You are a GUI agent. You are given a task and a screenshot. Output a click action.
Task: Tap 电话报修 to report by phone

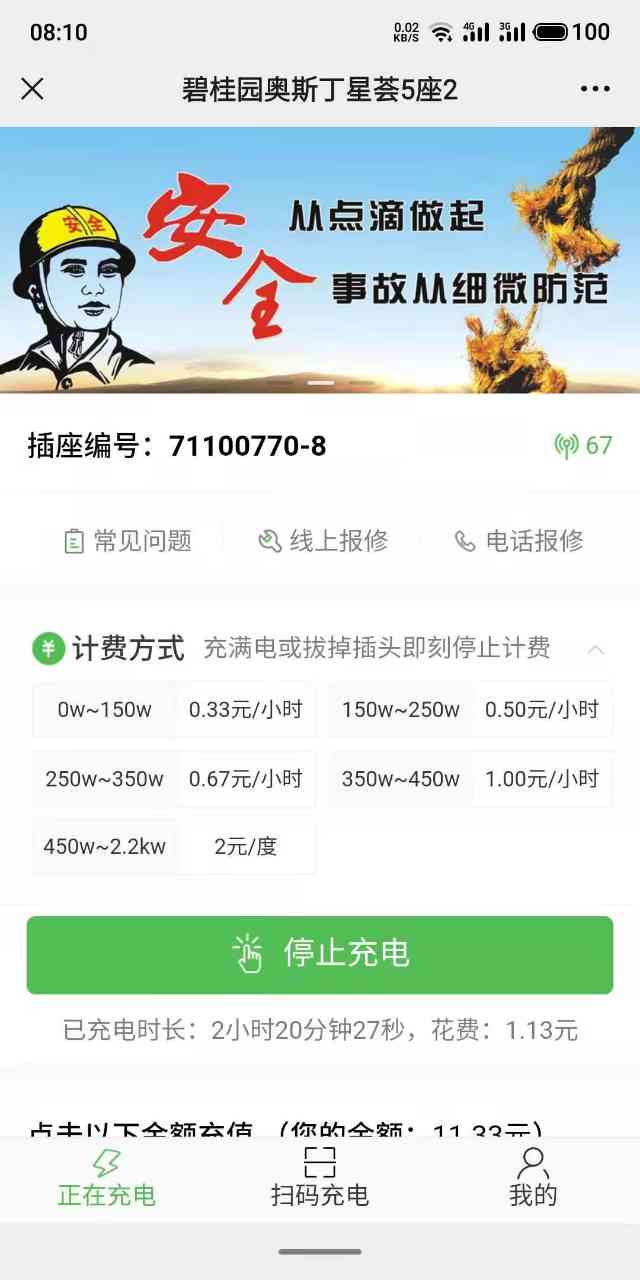pos(518,541)
